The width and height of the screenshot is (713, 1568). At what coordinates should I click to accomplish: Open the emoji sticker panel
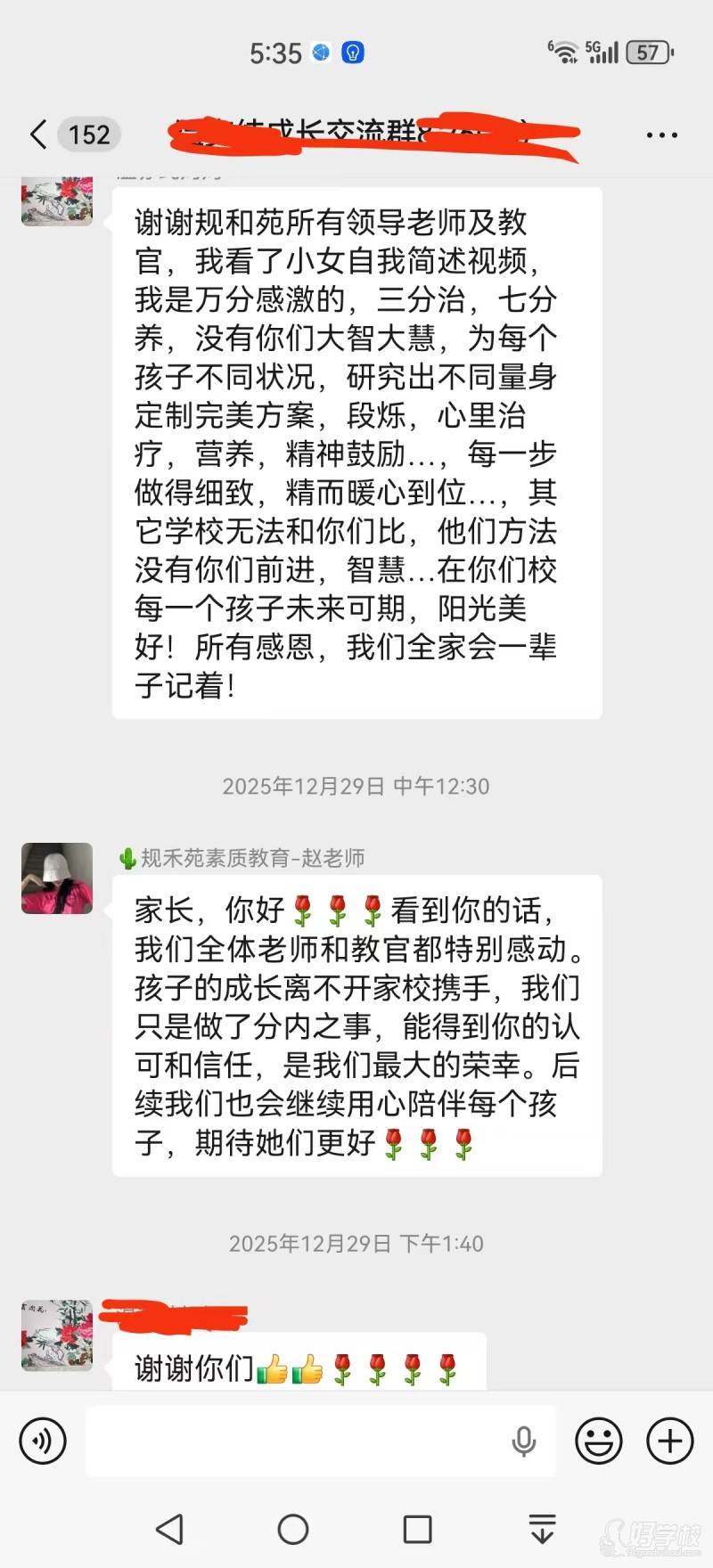(598, 1441)
